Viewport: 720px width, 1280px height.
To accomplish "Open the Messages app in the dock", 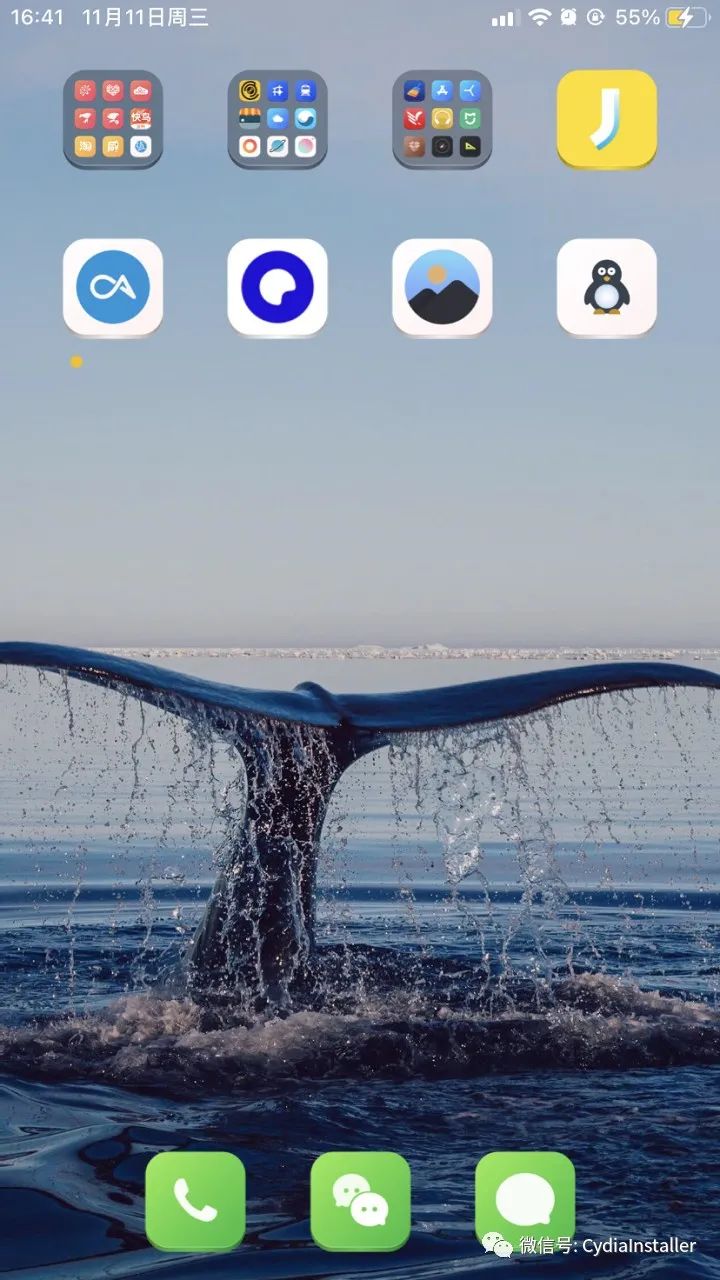I will [x=525, y=1200].
